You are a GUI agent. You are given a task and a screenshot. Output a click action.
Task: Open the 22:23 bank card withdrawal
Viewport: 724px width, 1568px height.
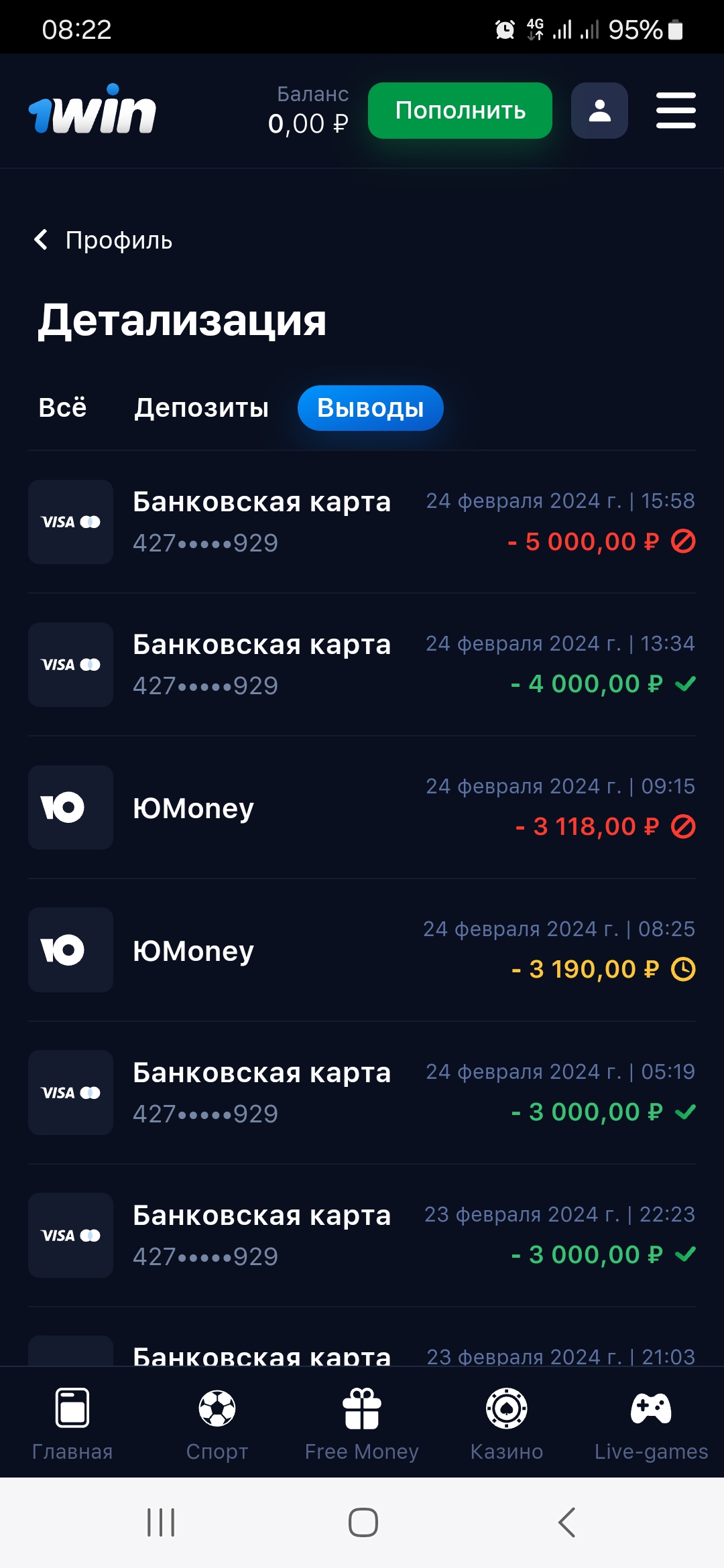[362, 1236]
